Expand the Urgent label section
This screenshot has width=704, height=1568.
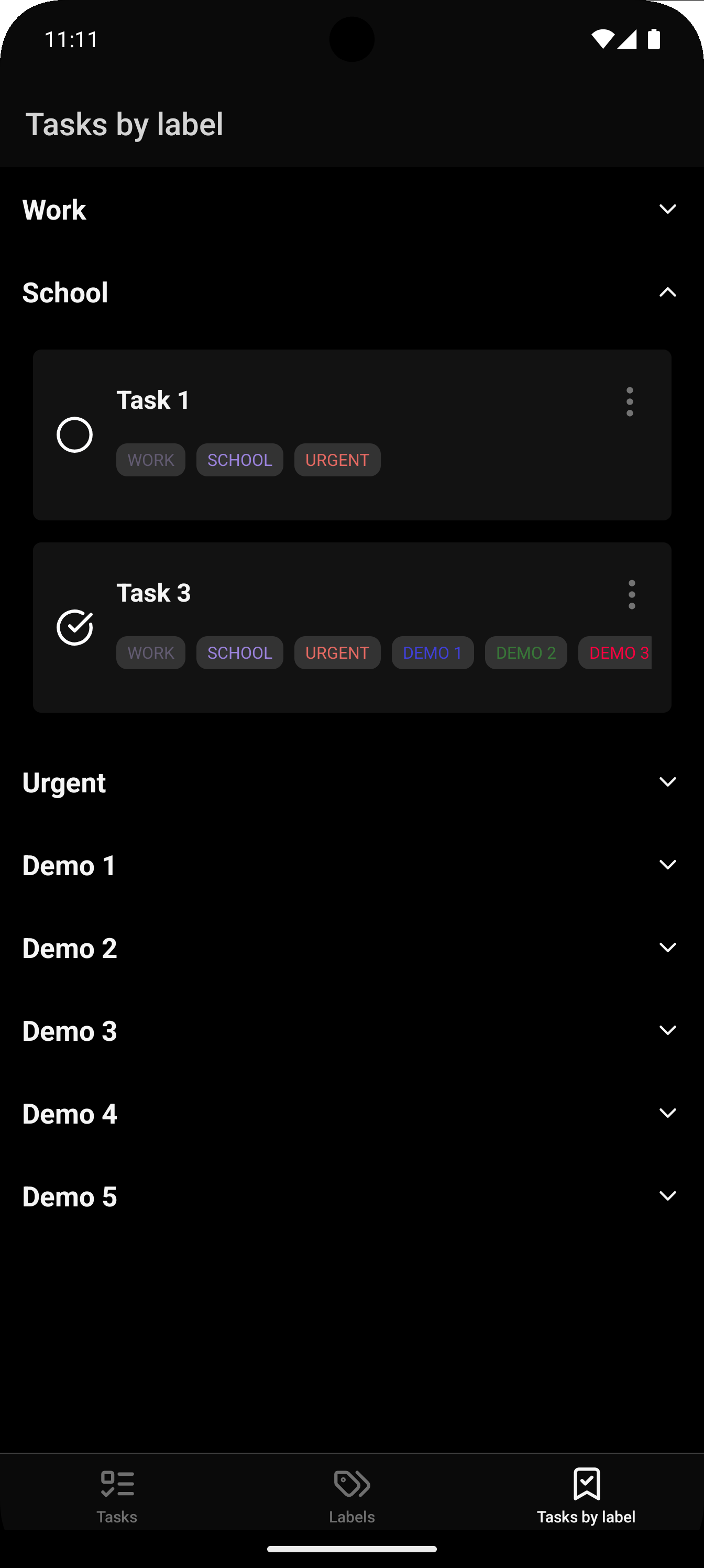pos(667,782)
